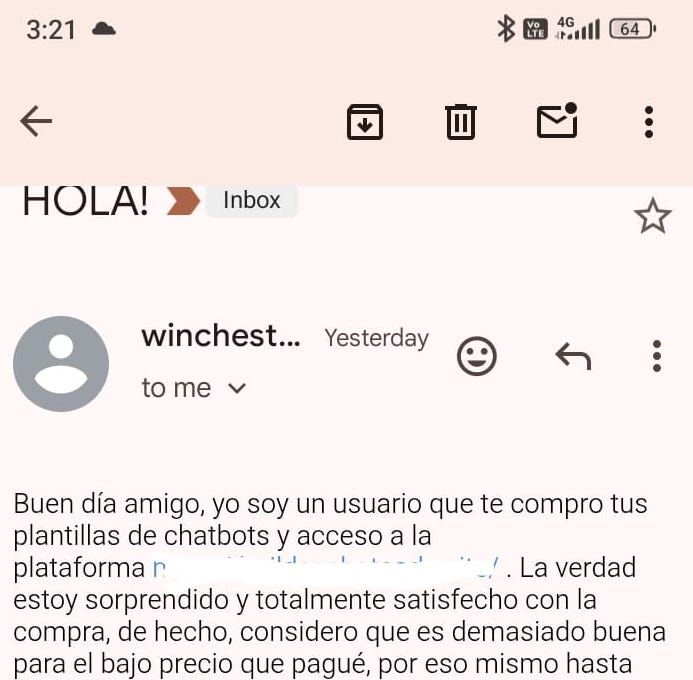Open the sender's profile avatar
This screenshot has width=693, height=680.
61,363
